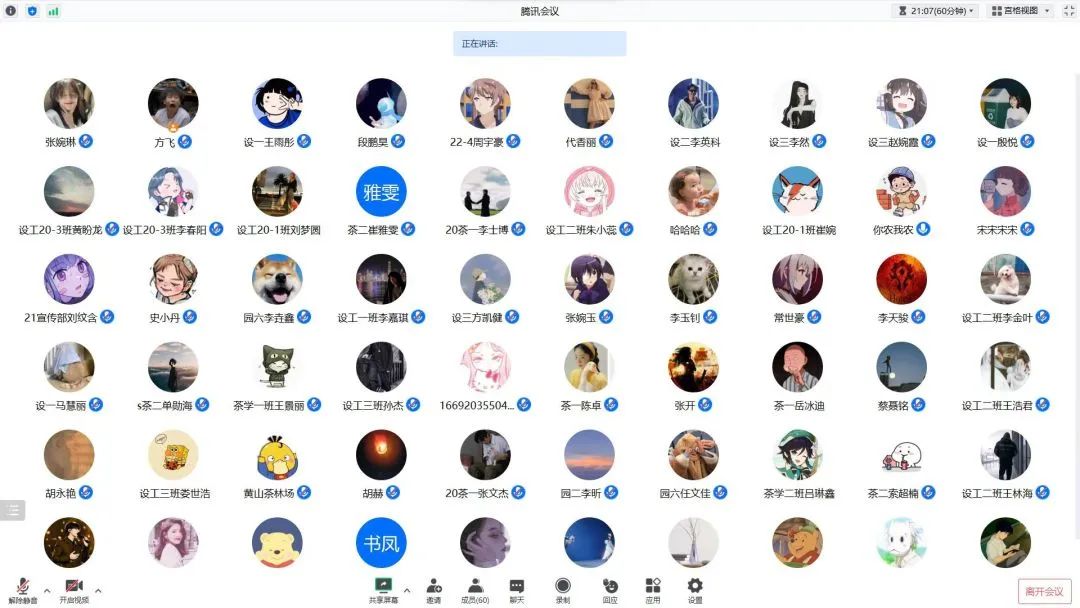Select participant 方飞's tile

coord(173,103)
